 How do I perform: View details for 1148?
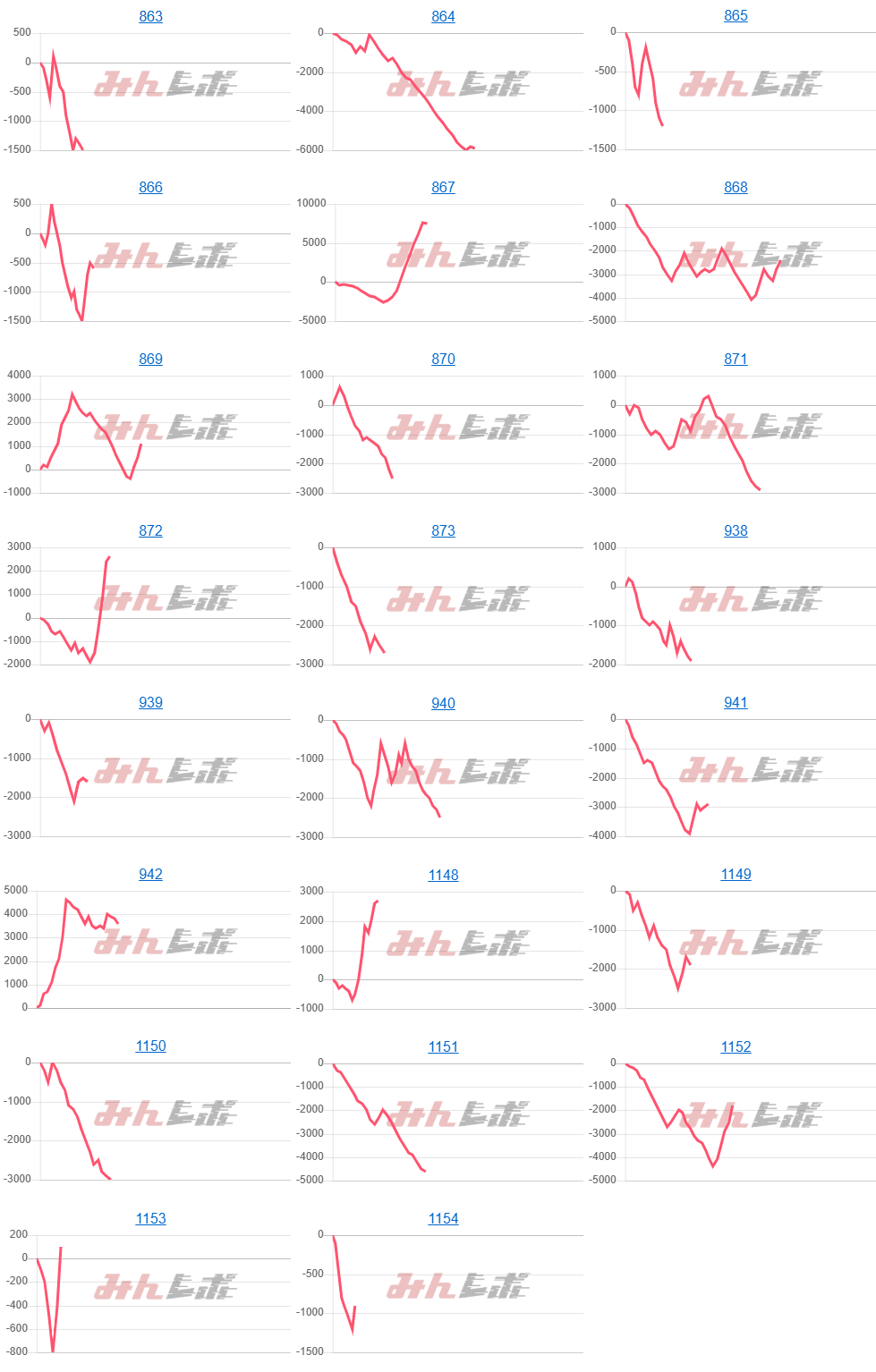(x=443, y=875)
